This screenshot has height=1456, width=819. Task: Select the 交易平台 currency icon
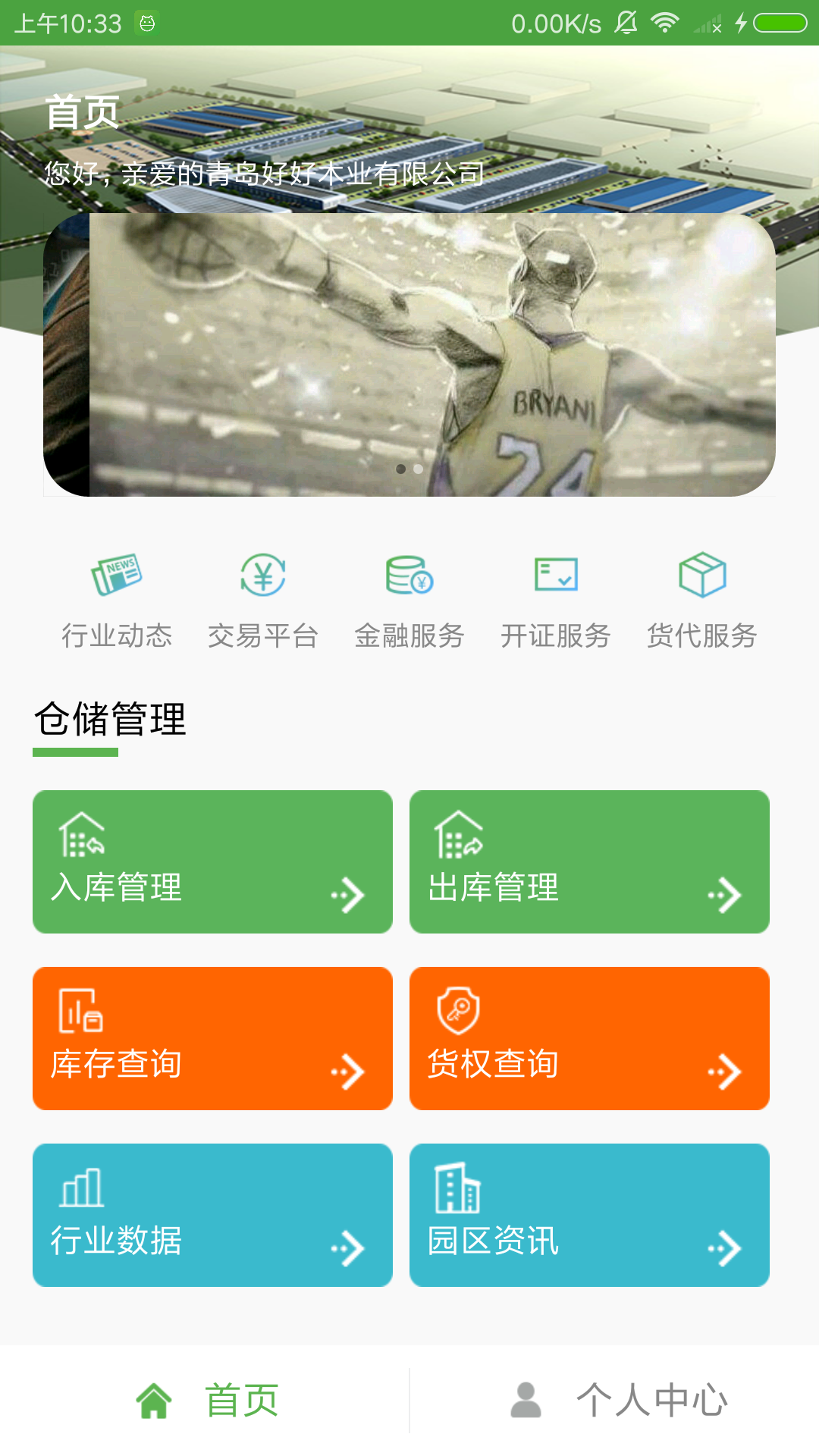263,576
